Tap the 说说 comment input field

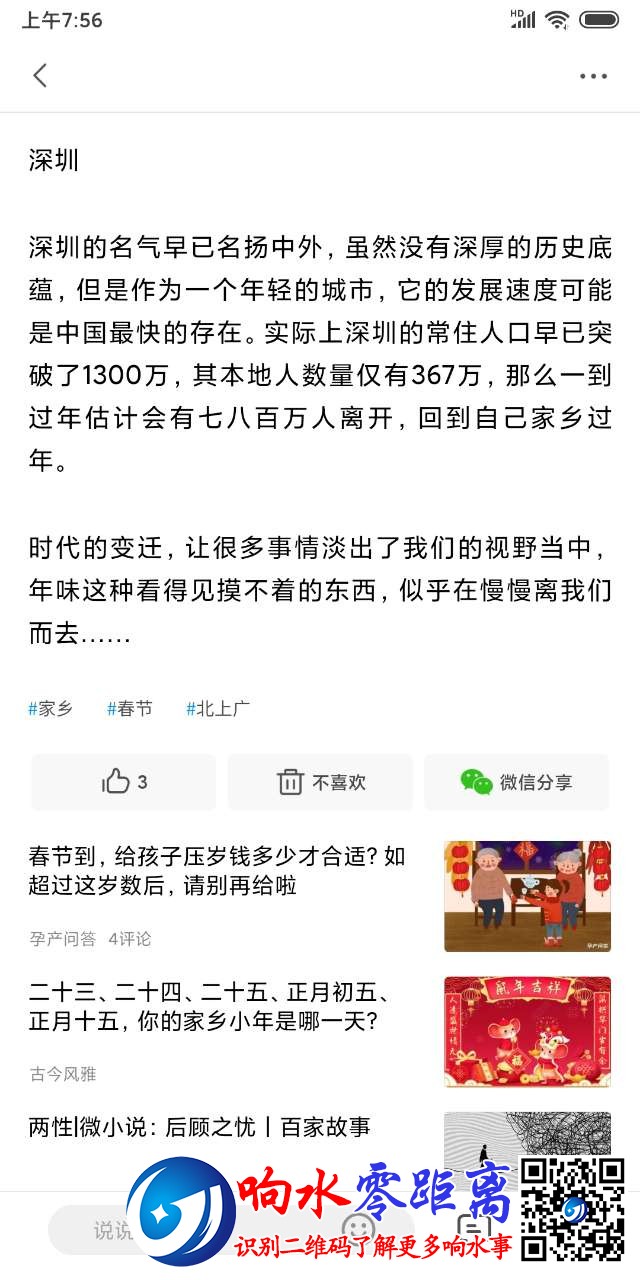tap(110, 1230)
